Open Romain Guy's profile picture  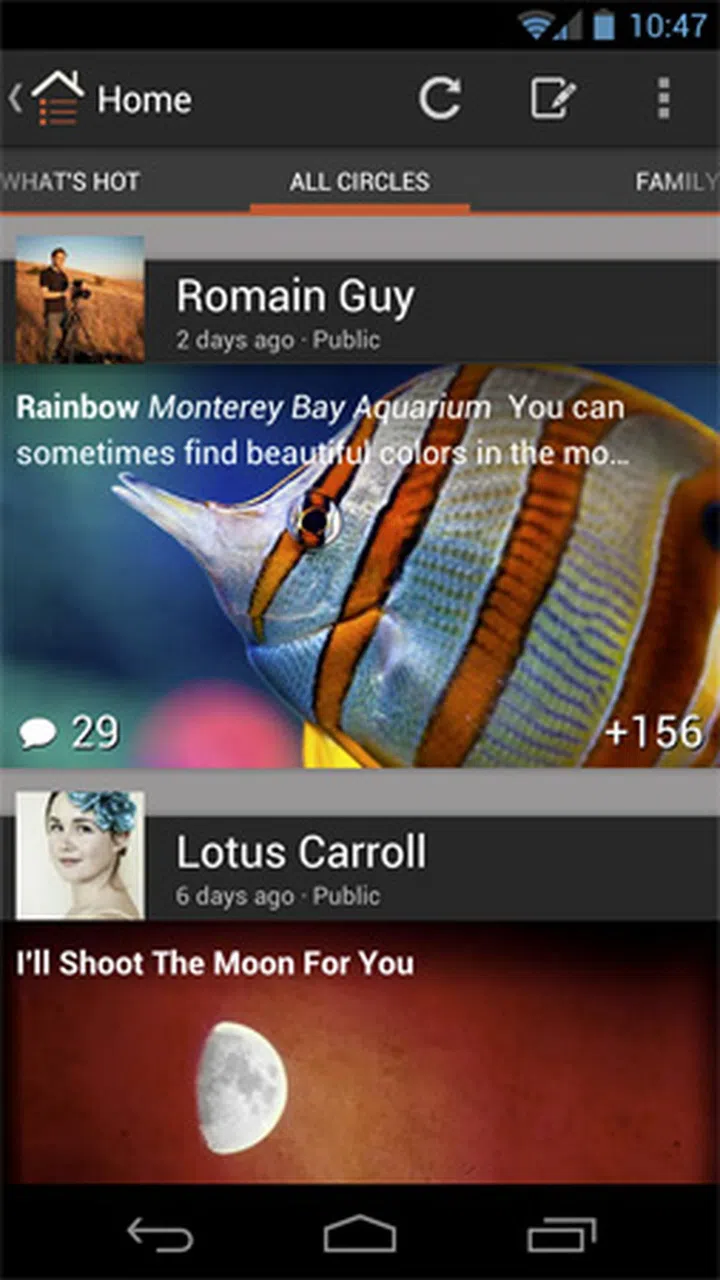pyautogui.click(x=80, y=299)
